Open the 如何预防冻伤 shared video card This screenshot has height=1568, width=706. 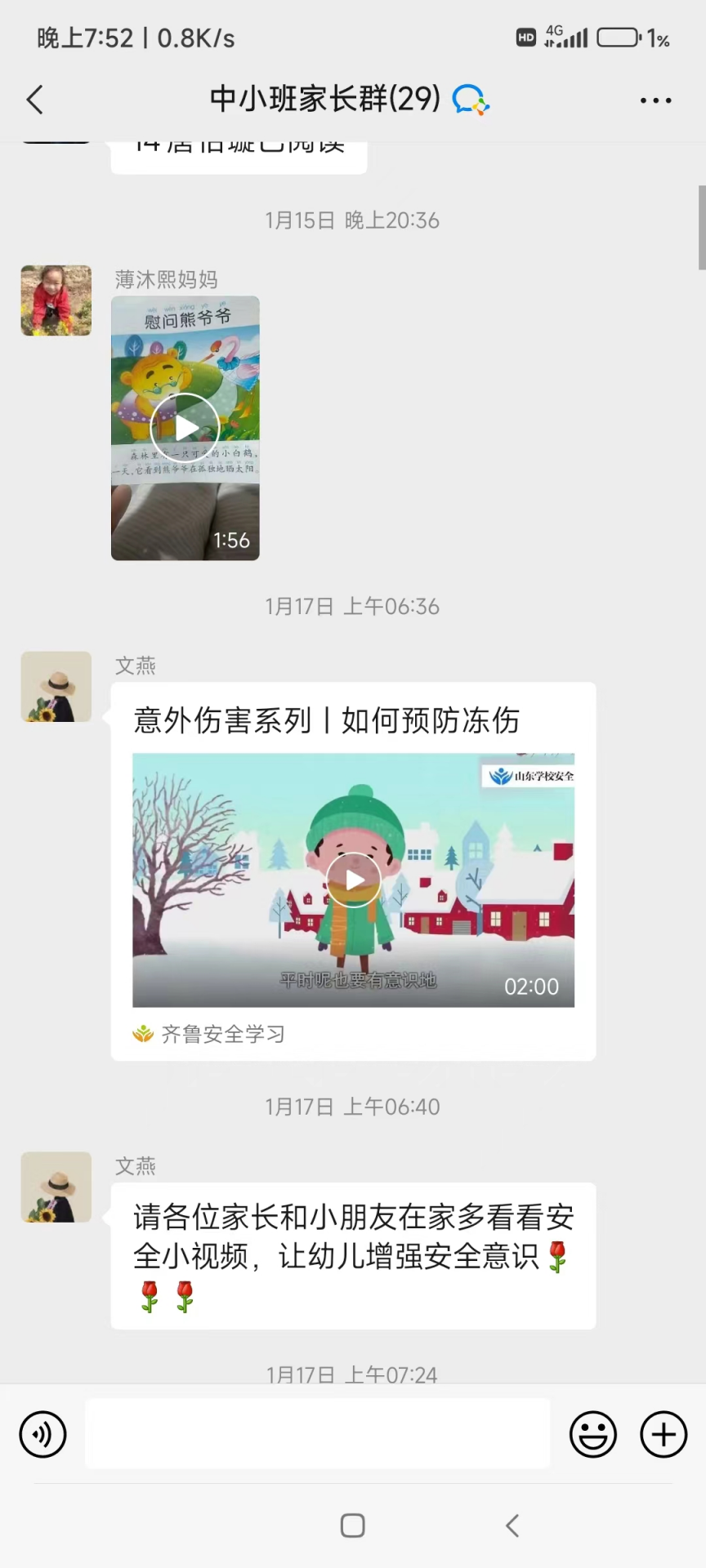[x=353, y=871]
